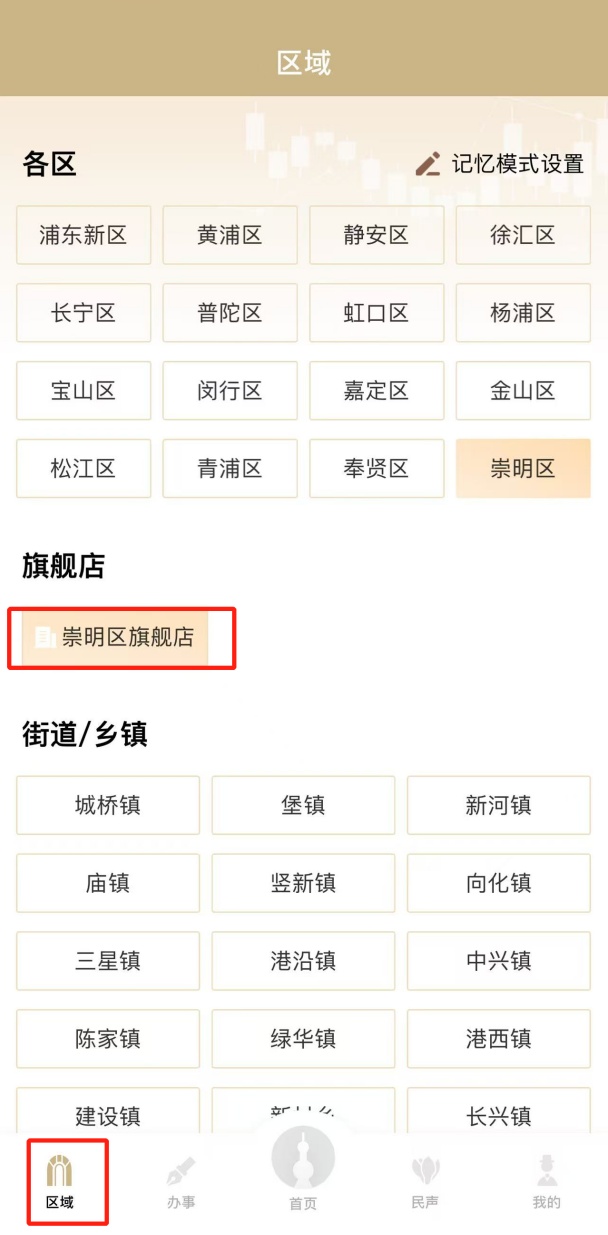This screenshot has width=608, height=1235.
Task: Go to the 首页 home tab
Action: coord(303,1170)
